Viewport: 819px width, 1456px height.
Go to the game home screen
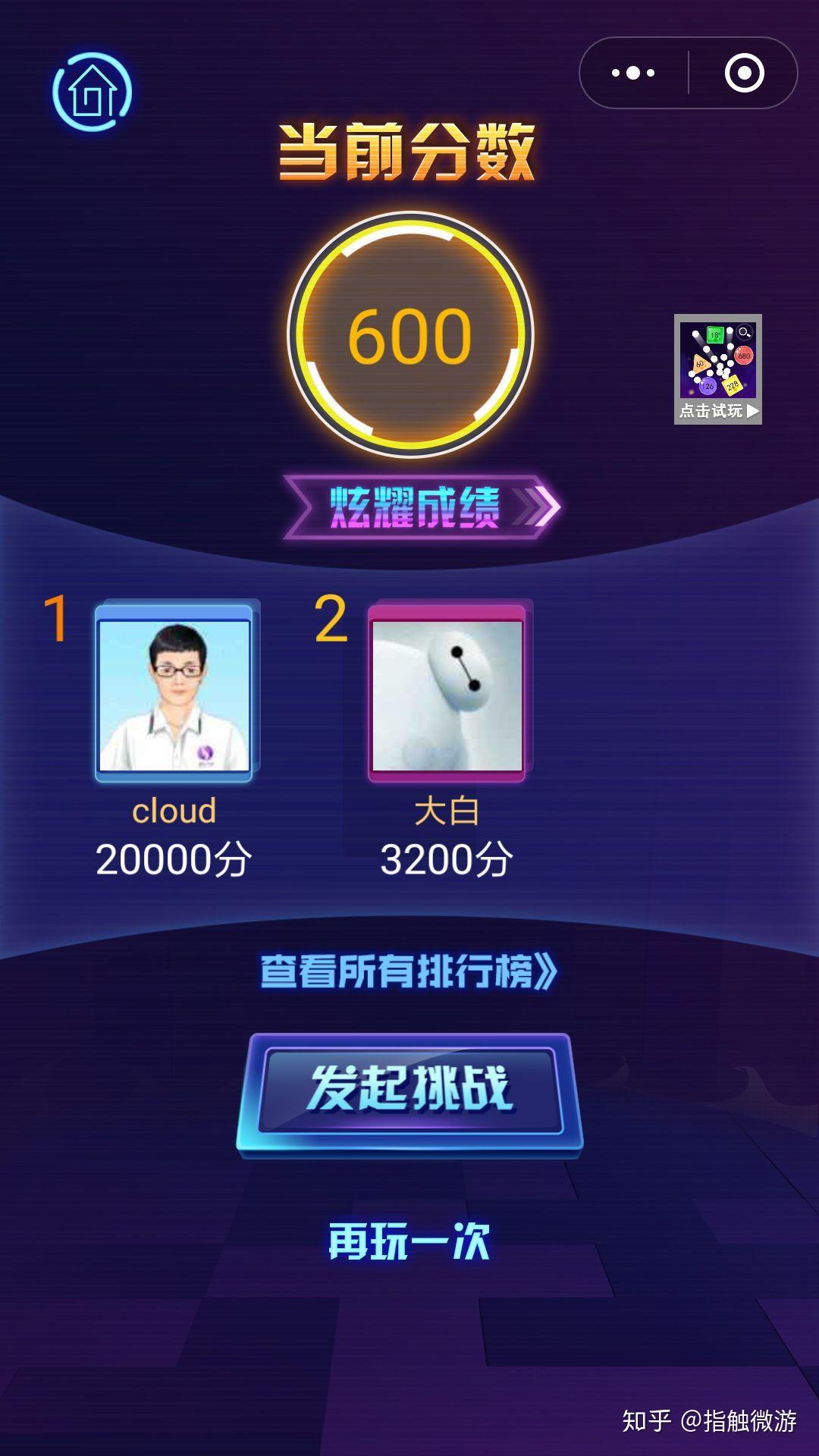point(93,92)
